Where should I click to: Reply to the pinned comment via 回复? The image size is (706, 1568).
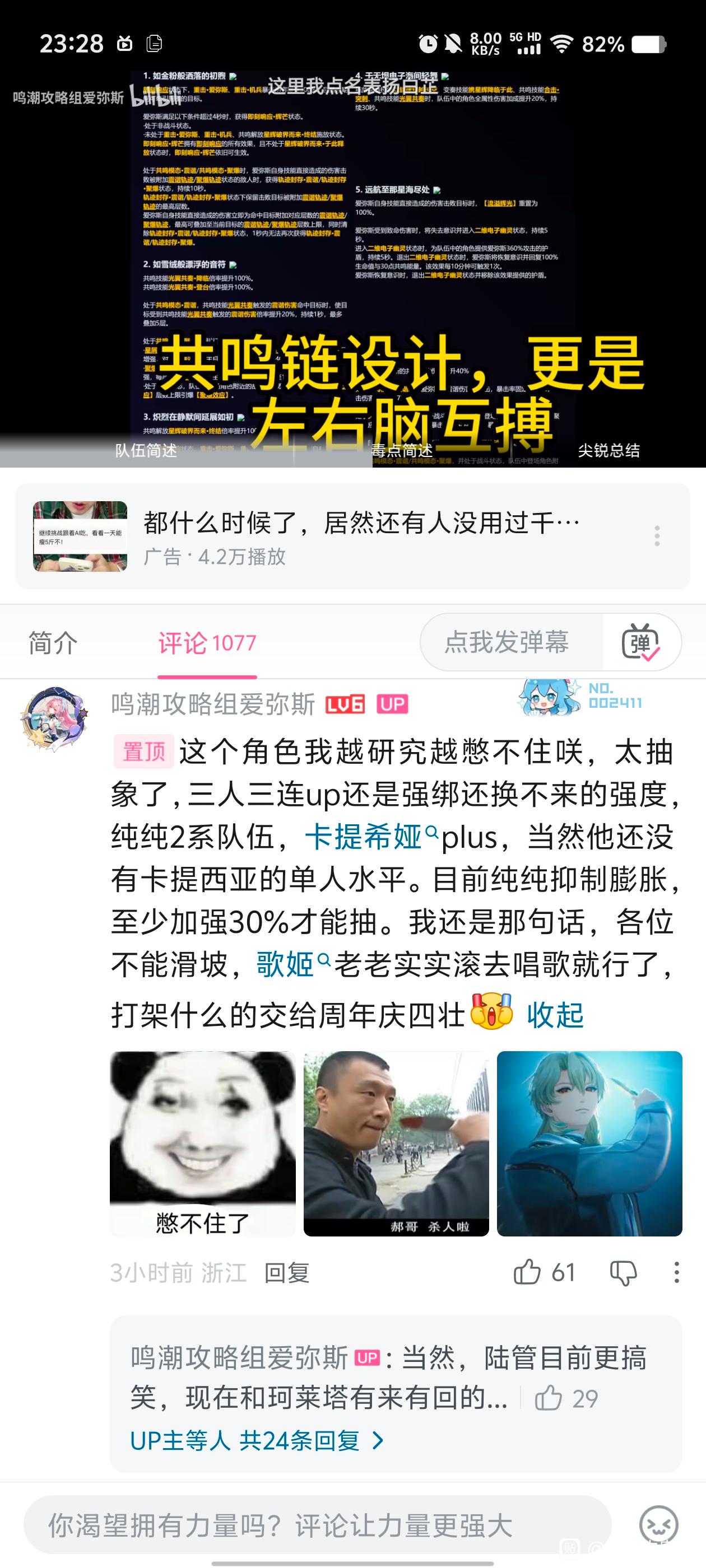[287, 1272]
